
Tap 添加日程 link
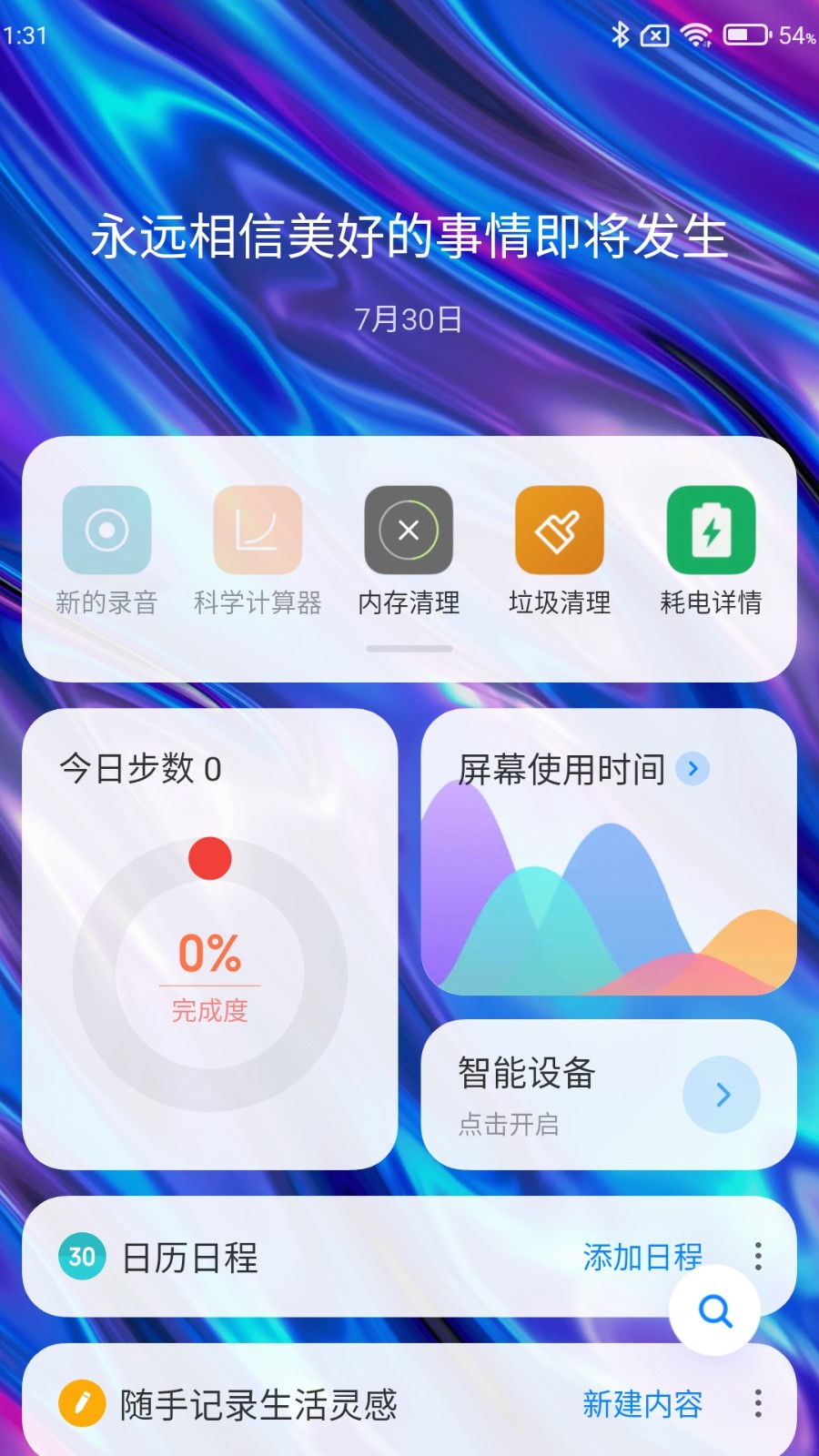tap(642, 1257)
